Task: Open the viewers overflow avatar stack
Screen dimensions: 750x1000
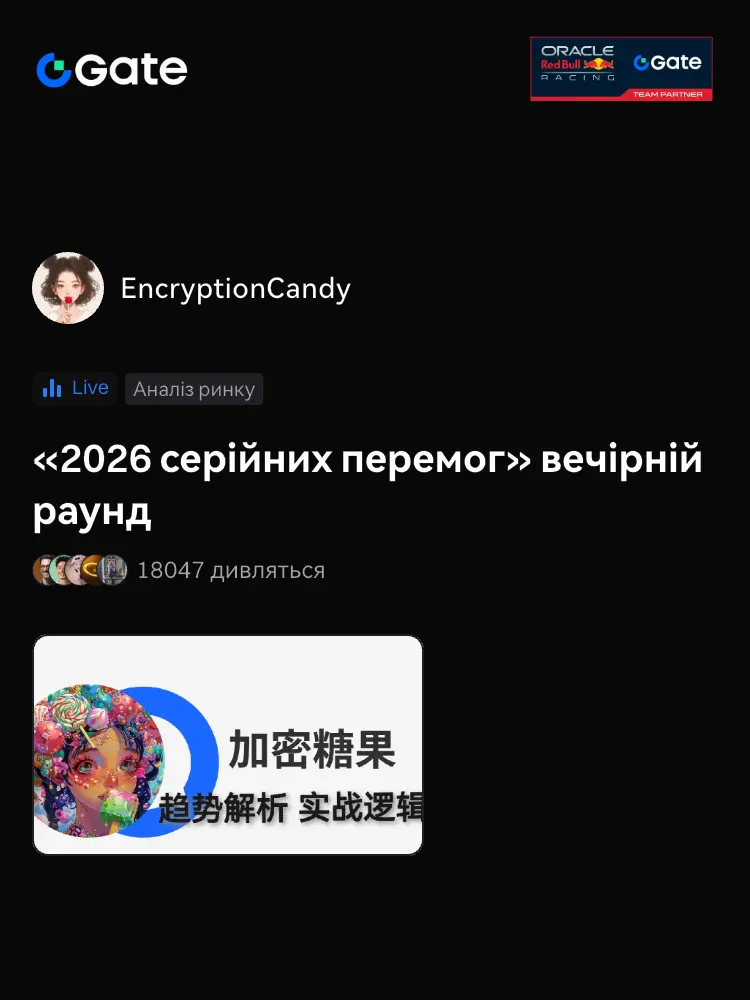Action: pos(112,570)
